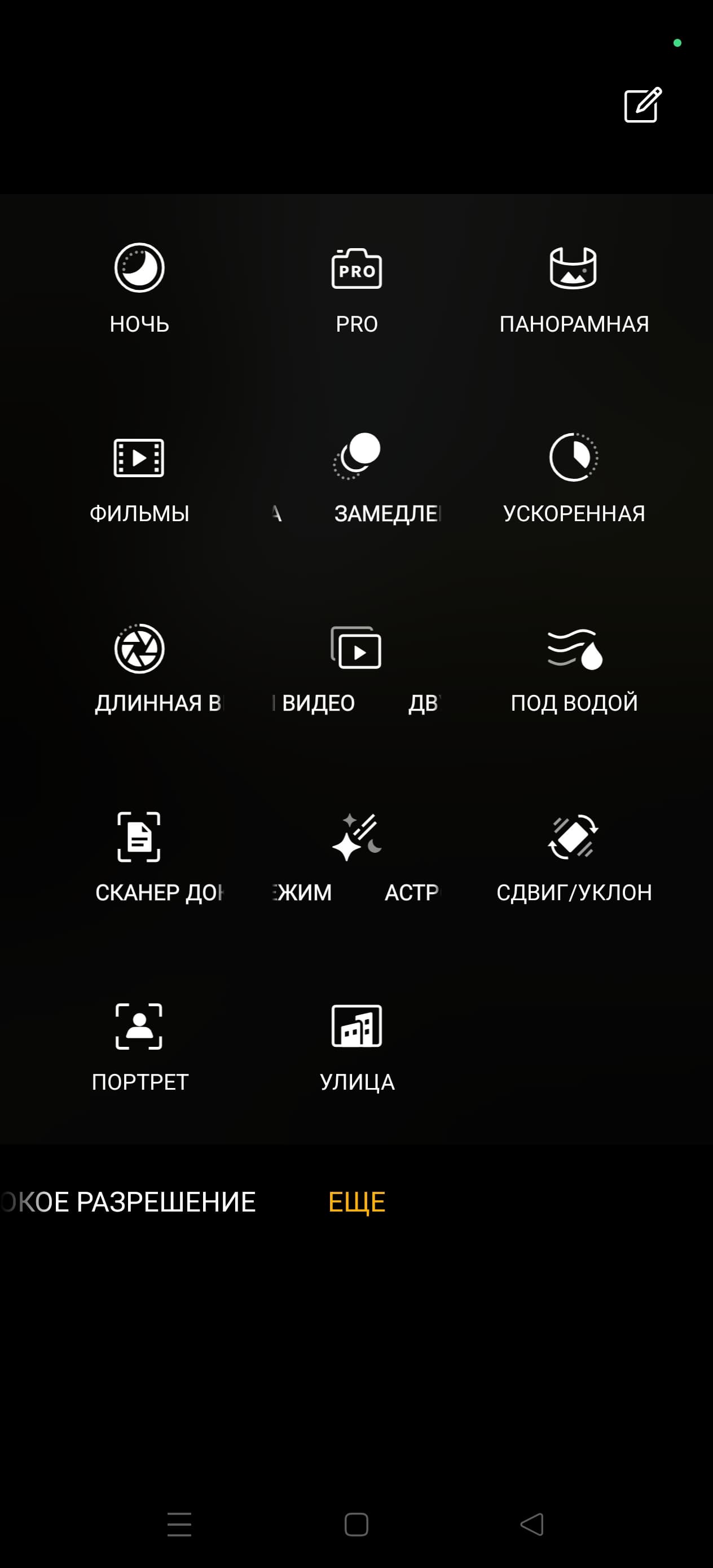Go back with the system back button
The height and width of the screenshot is (1568, 713).
(532, 1525)
